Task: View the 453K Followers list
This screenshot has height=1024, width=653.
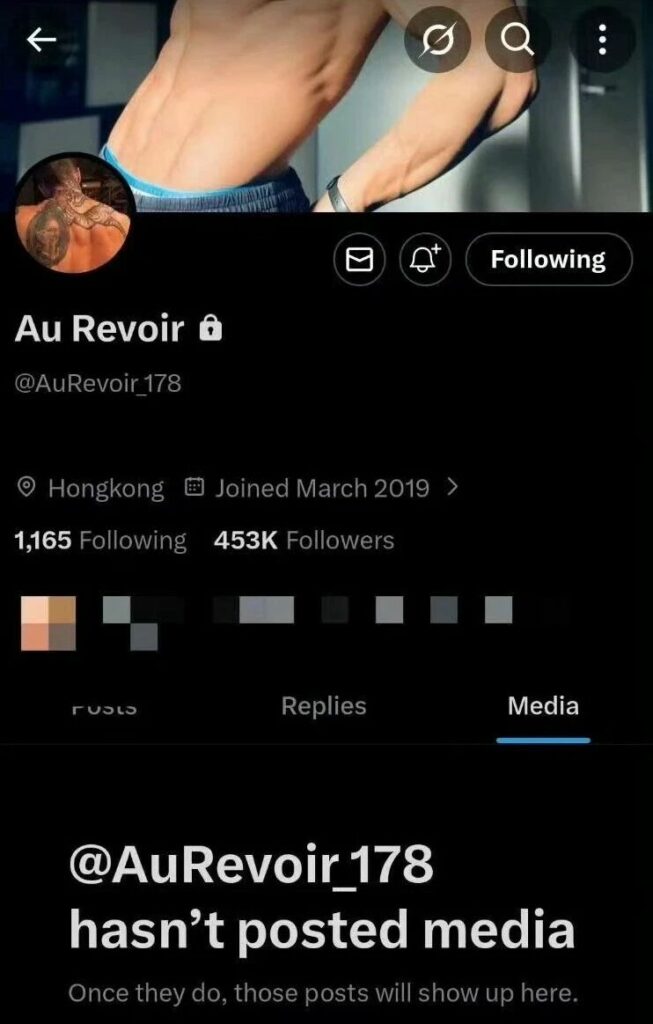Action: [304, 541]
